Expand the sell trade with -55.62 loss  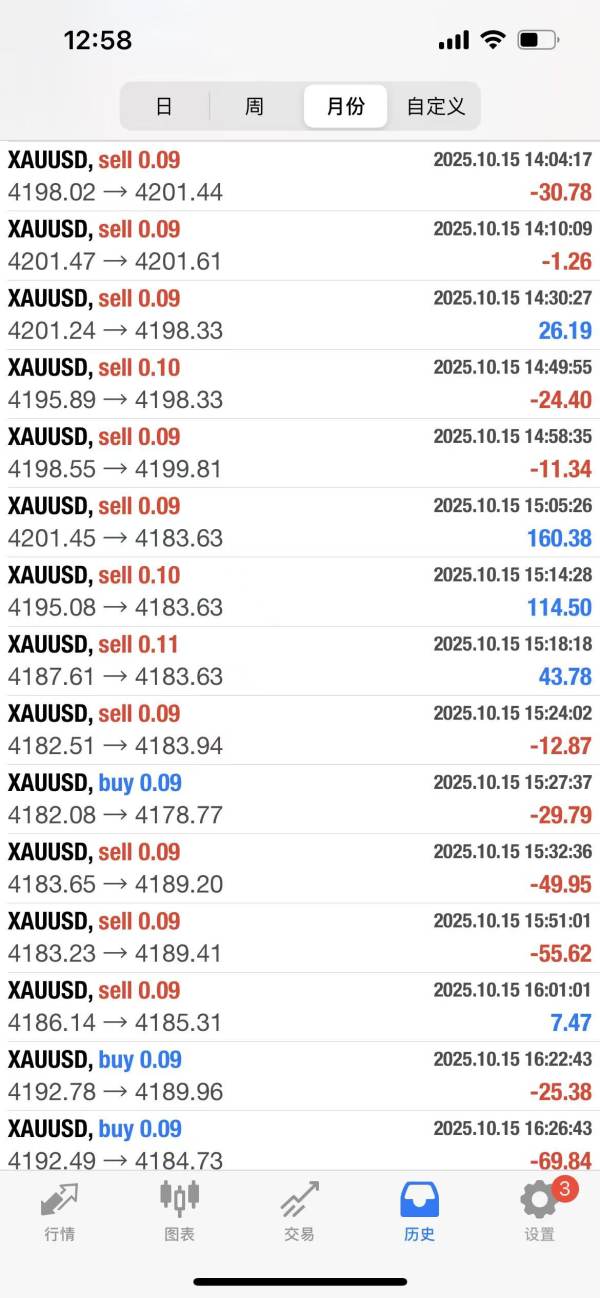click(x=300, y=937)
